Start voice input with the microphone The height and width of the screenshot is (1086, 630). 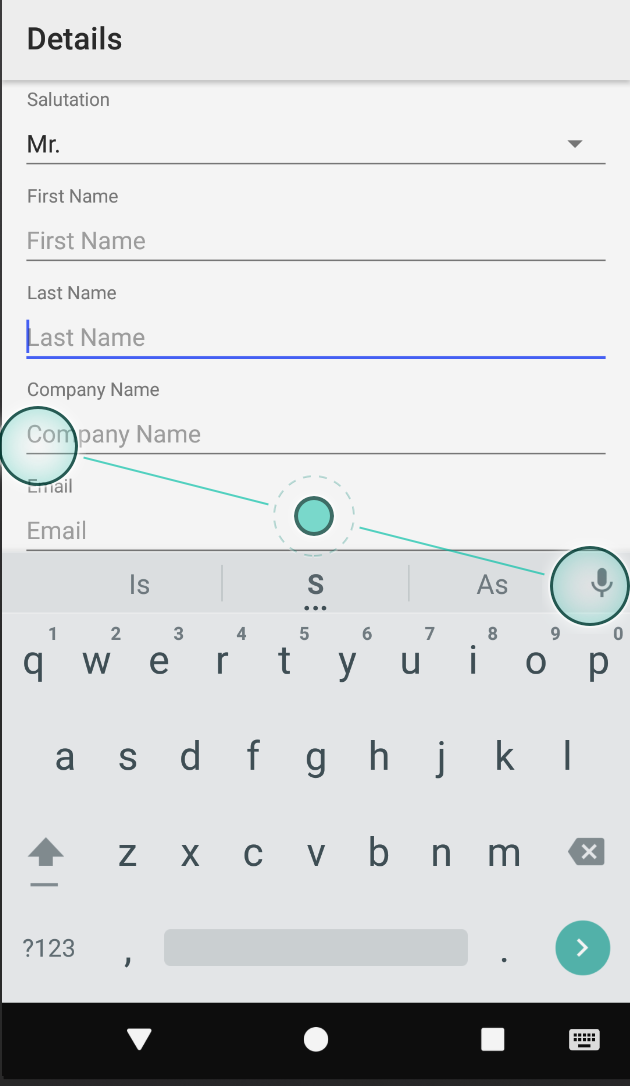600,583
